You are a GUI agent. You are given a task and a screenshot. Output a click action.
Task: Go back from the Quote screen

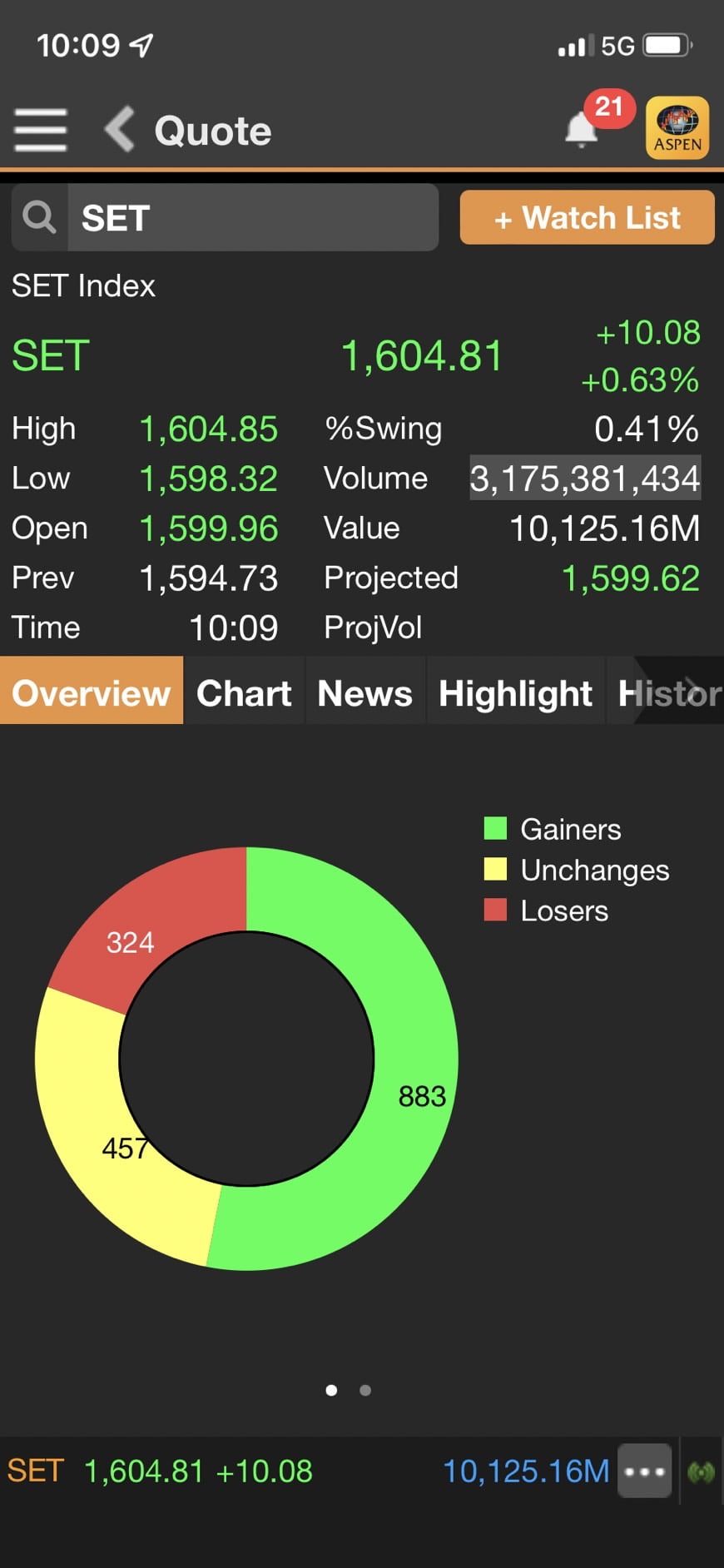pos(120,130)
